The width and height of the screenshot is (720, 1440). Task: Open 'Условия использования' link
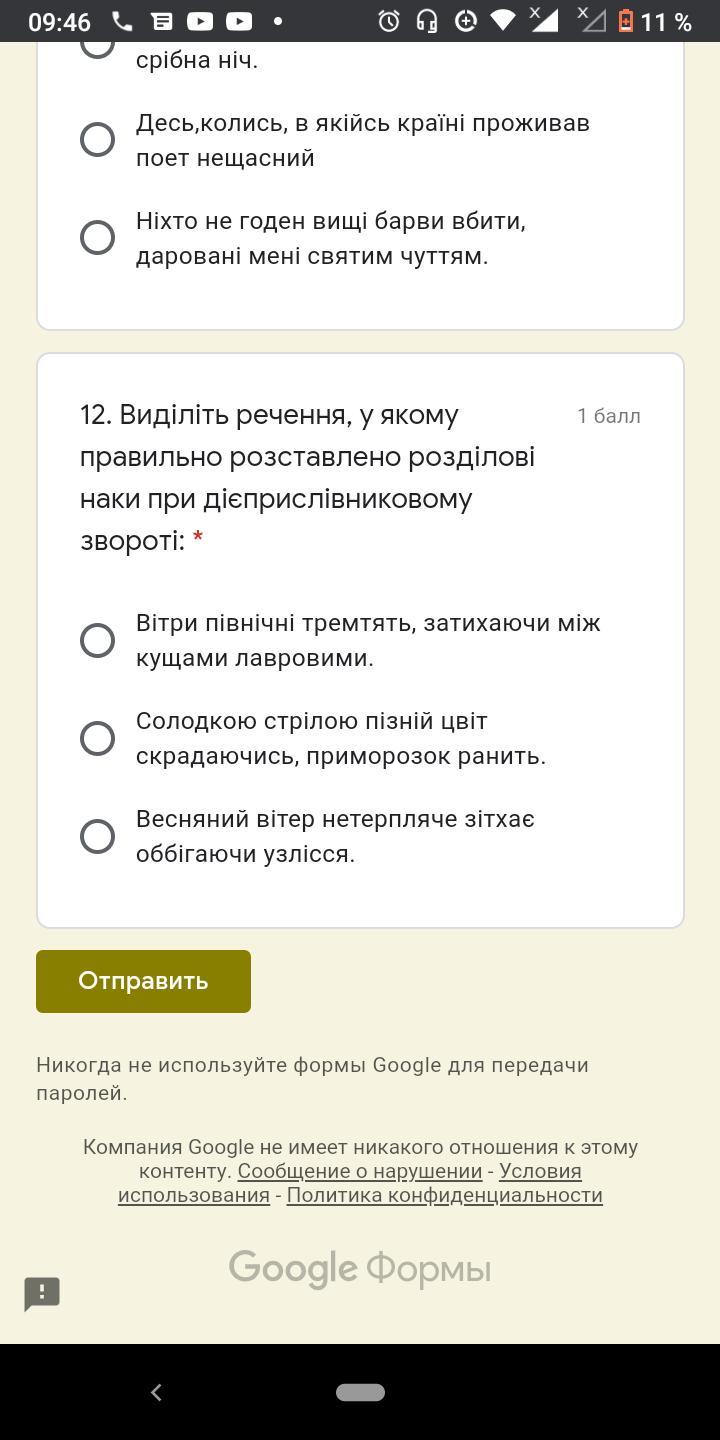click(x=350, y=1183)
